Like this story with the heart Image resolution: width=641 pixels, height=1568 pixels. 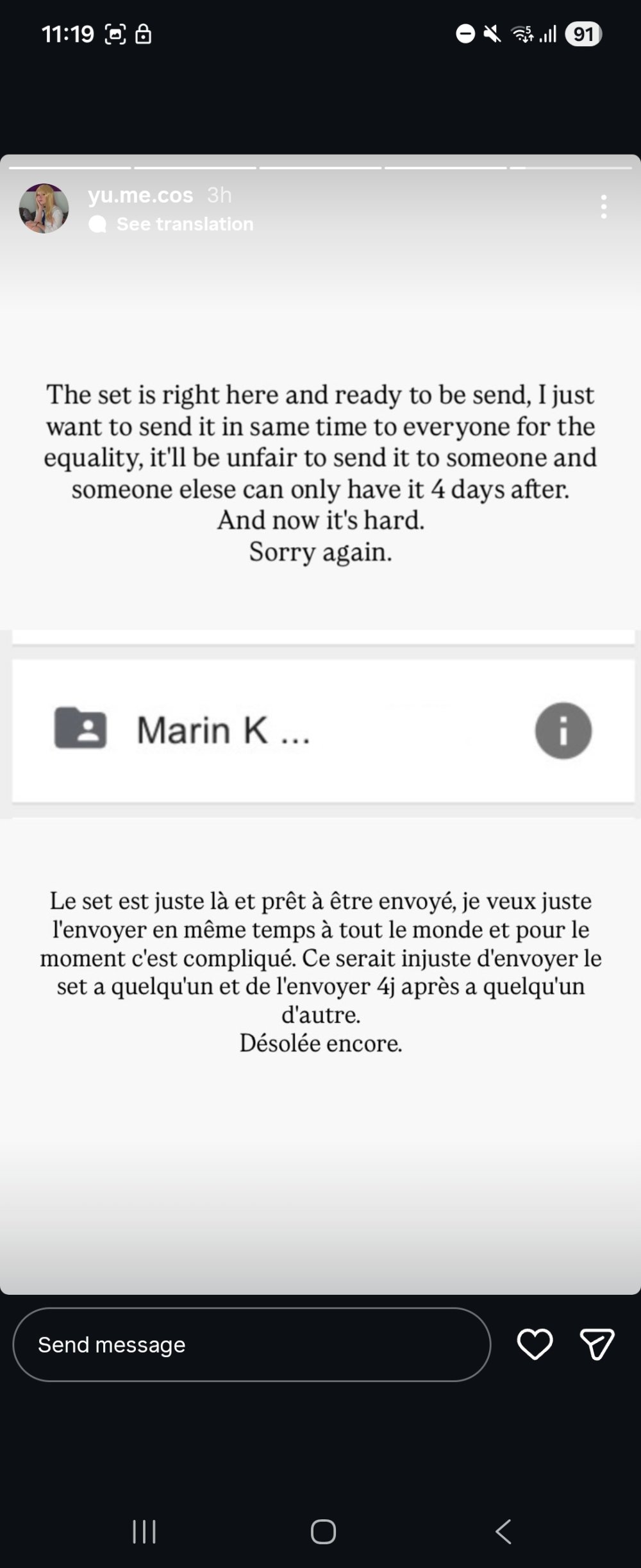[x=535, y=1344]
